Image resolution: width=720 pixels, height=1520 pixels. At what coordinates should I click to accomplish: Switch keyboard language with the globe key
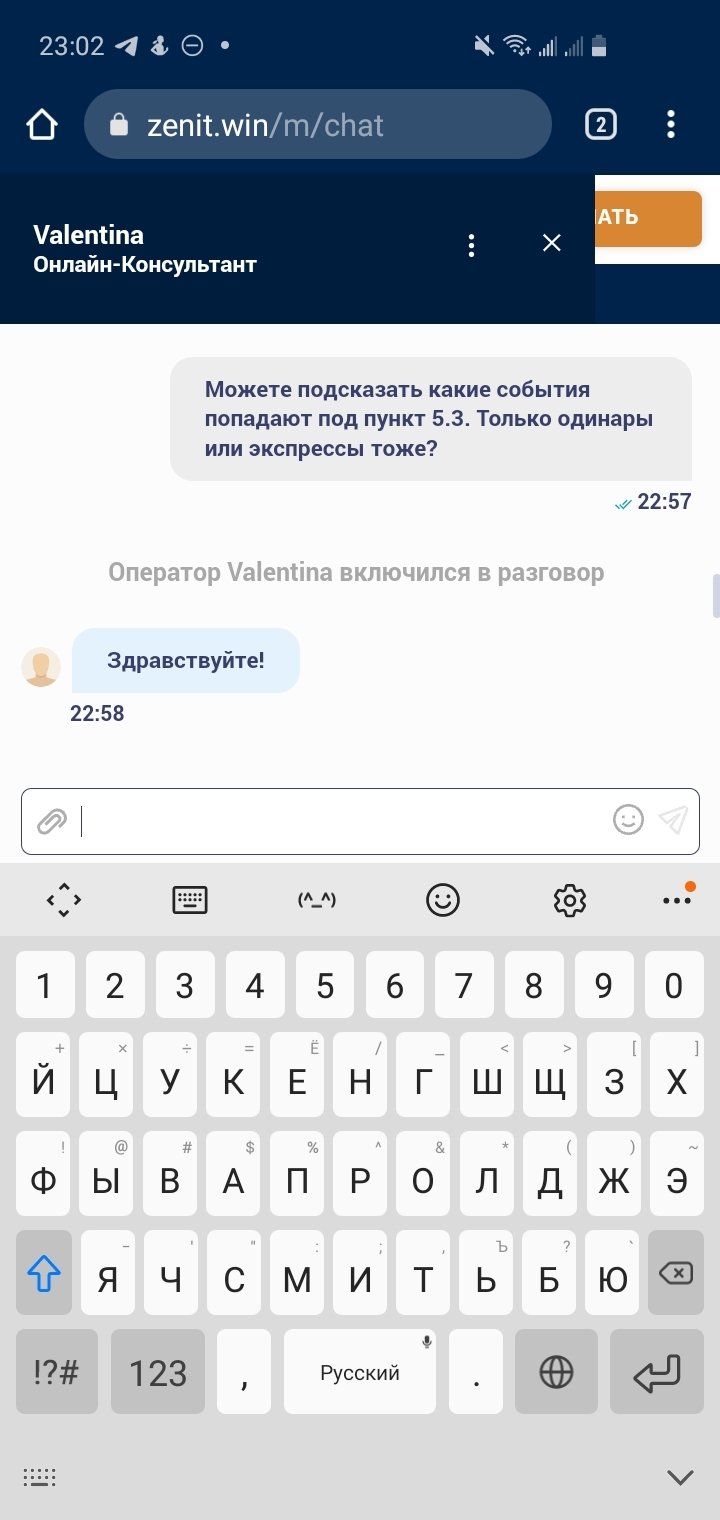tap(556, 1372)
